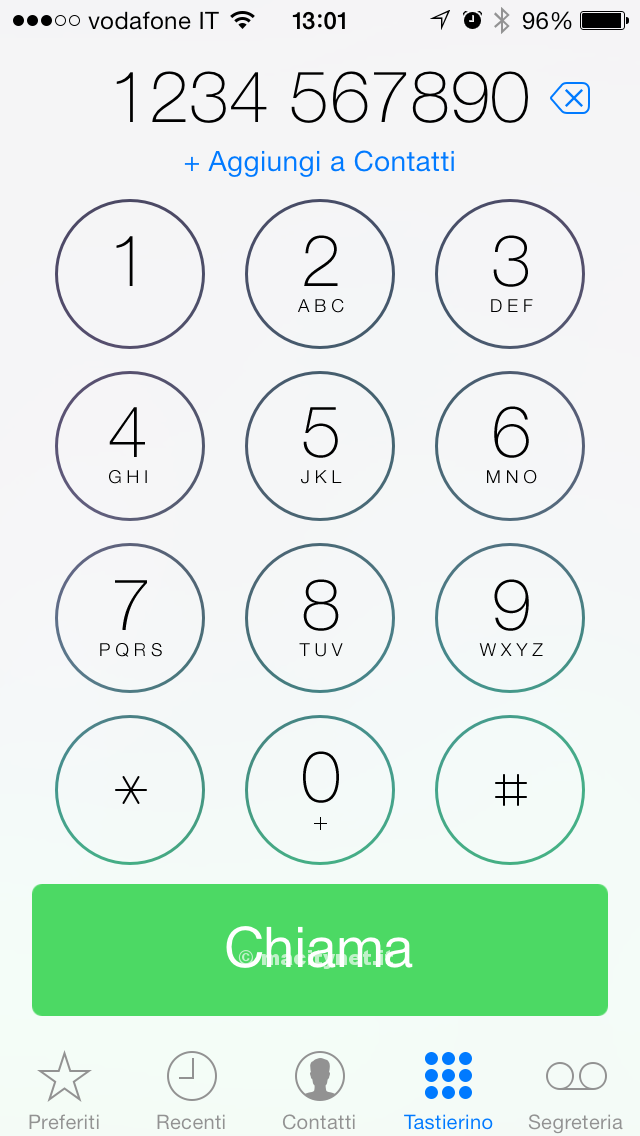The height and width of the screenshot is (1136, 640).
Task: Tap the 5 JKL key
Action: pos(320,446)
